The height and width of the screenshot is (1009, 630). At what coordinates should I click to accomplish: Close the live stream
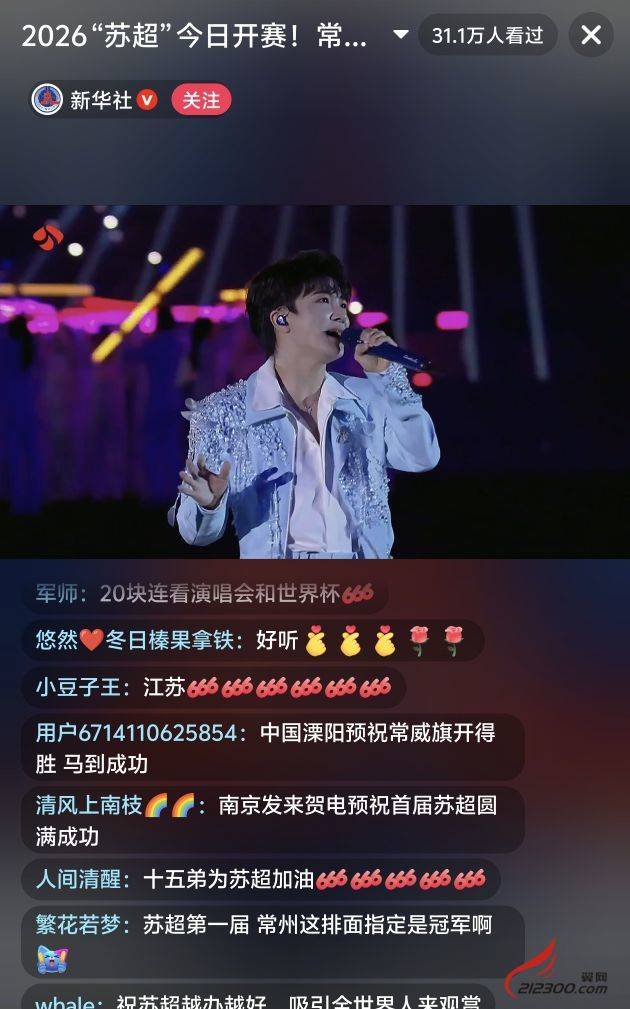pos(591,35)
